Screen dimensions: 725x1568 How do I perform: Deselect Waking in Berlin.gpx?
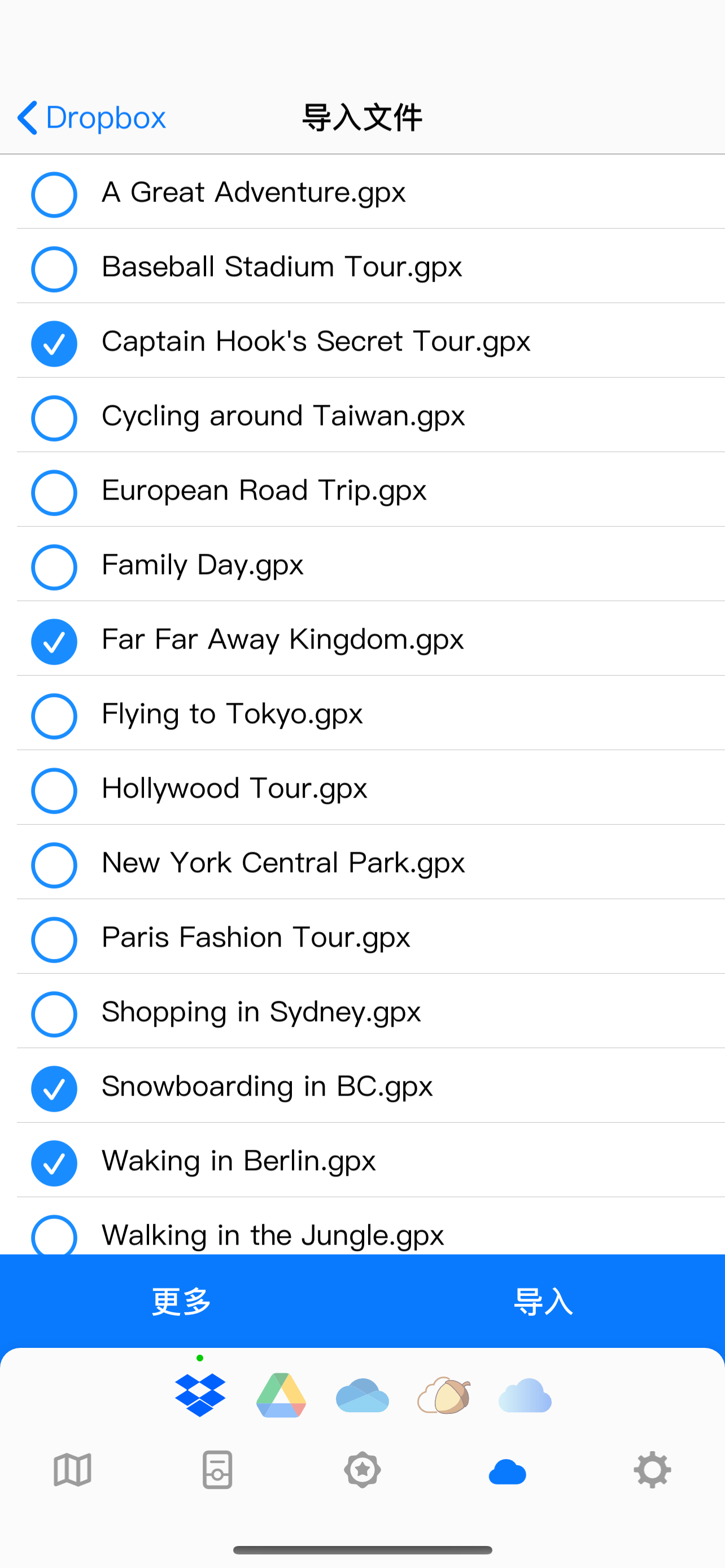(54, 1163)
